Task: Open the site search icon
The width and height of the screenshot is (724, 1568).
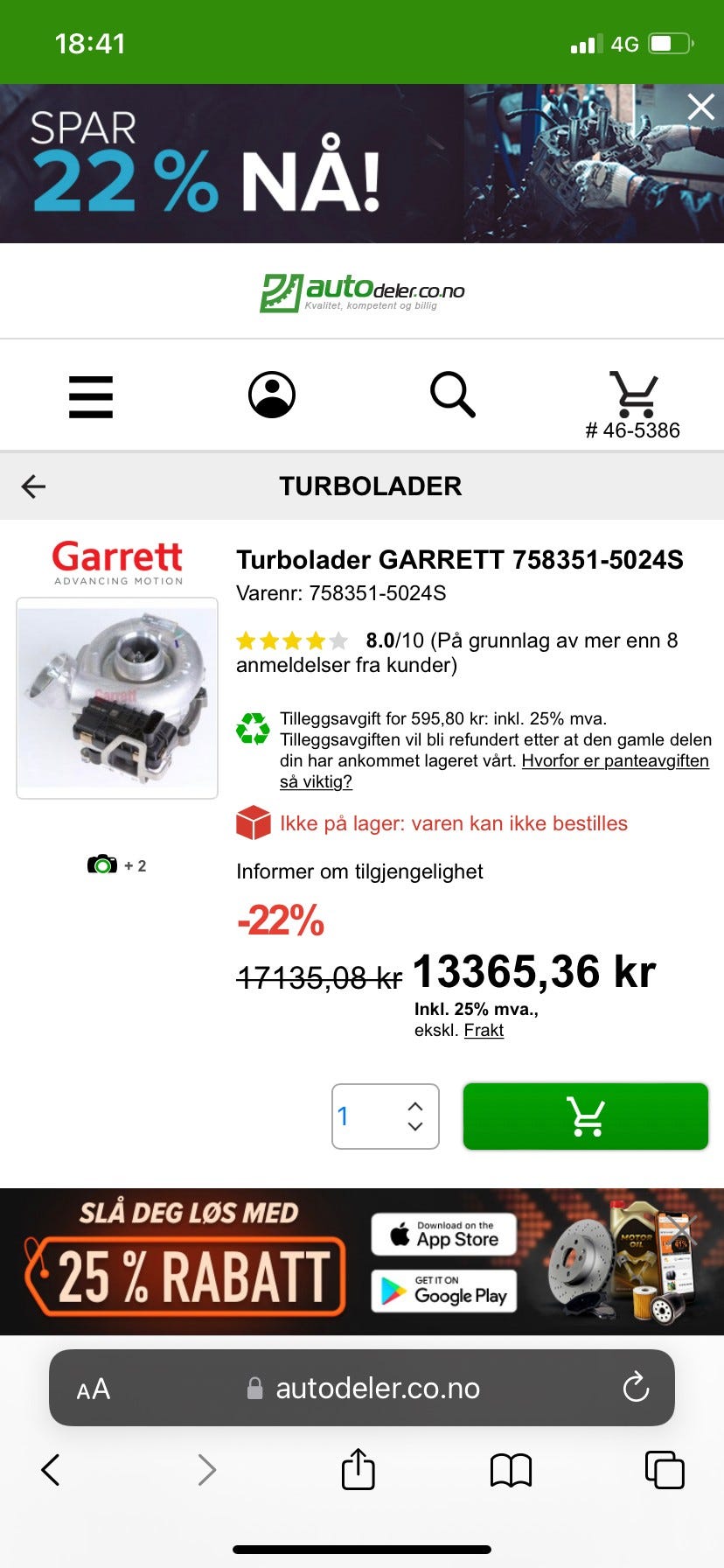Action: point(452,395)
